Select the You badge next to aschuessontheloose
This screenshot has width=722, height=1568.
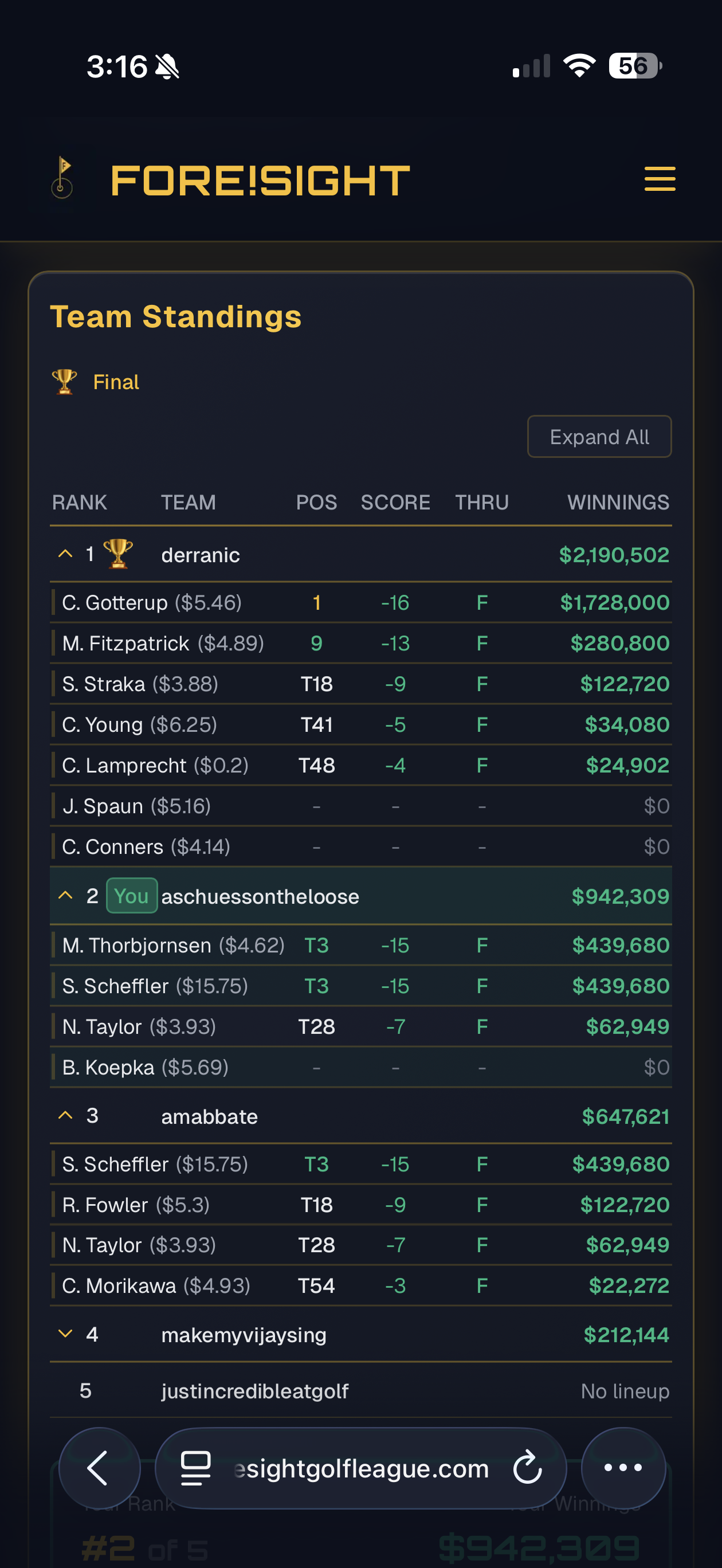(131, 895)
